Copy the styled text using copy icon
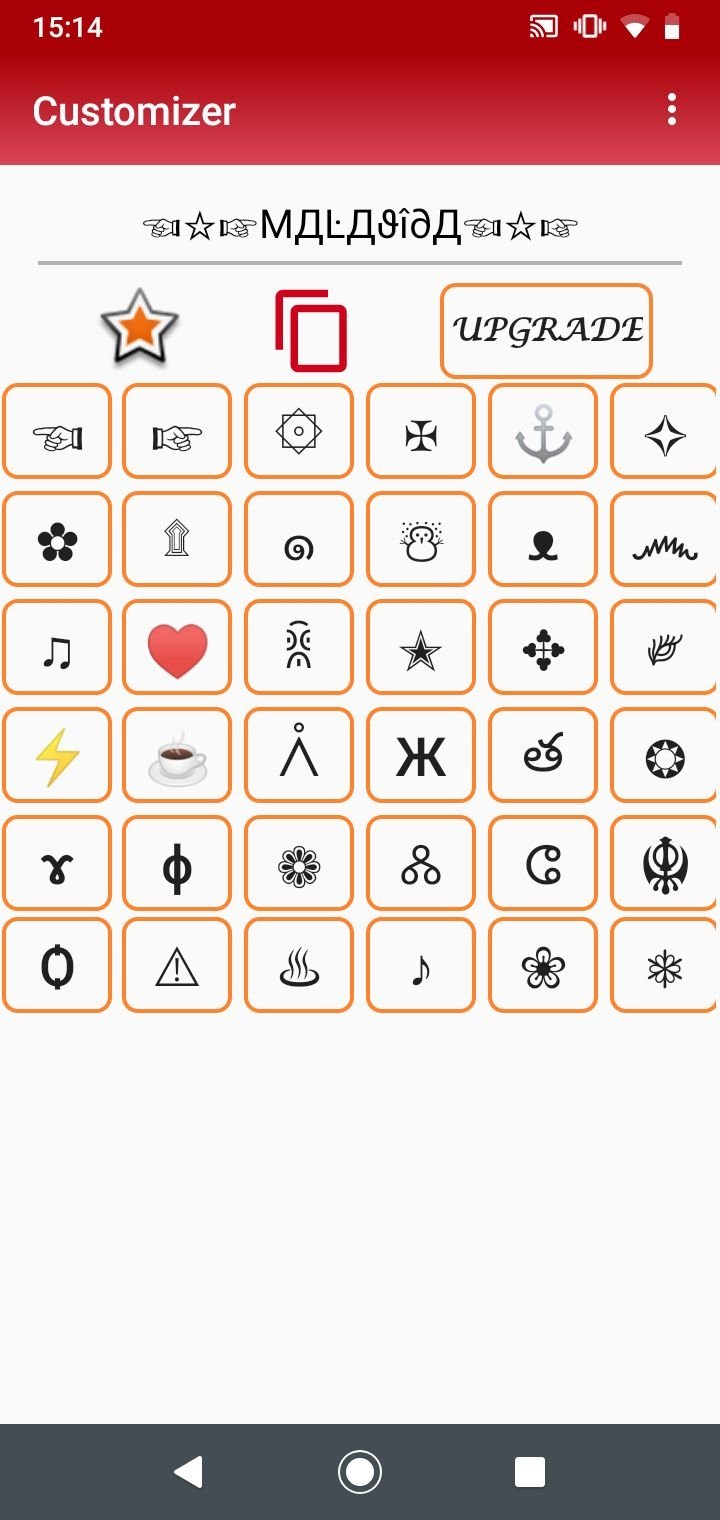Screen dimensions: 720x1520 pos(308,328)
